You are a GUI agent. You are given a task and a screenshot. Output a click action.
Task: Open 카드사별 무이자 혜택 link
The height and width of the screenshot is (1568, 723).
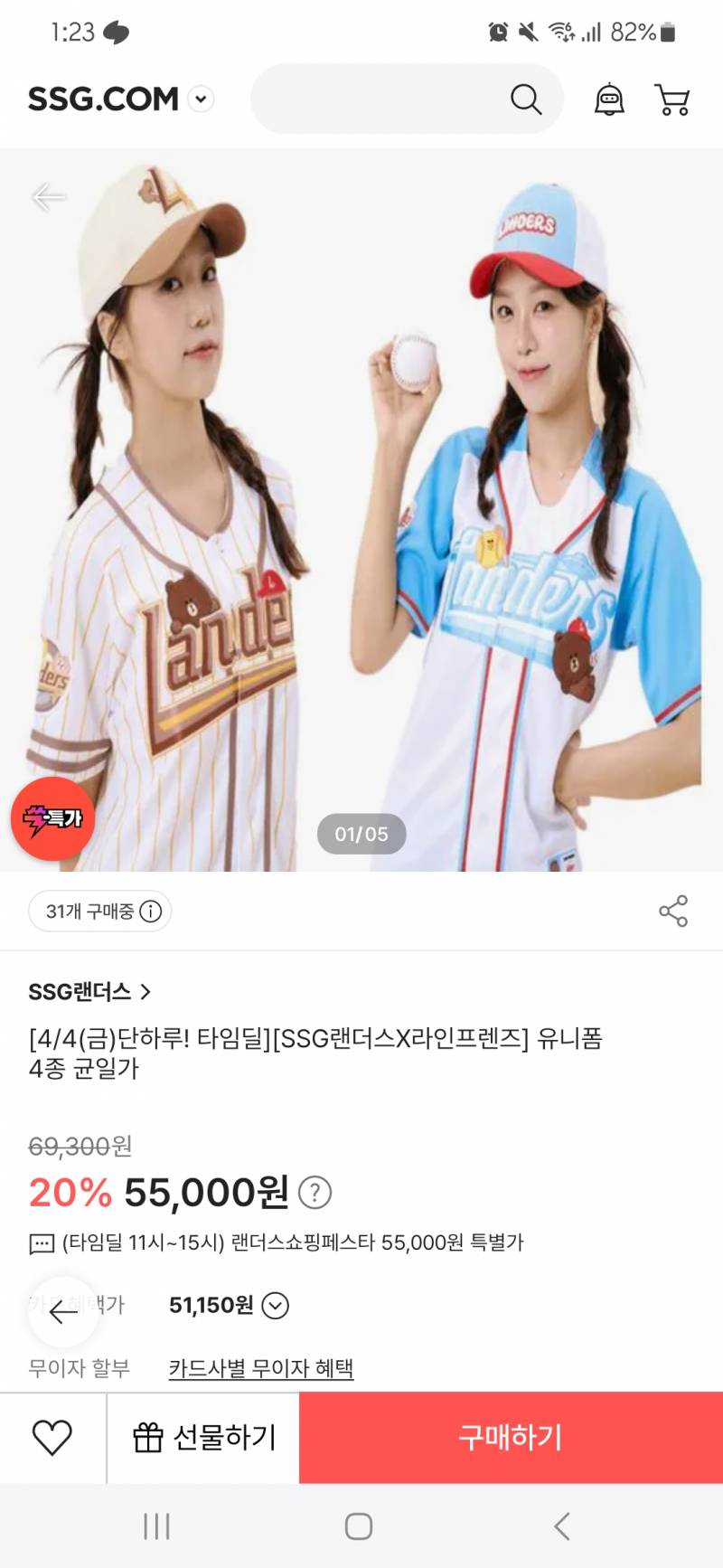click(263, 1368)
